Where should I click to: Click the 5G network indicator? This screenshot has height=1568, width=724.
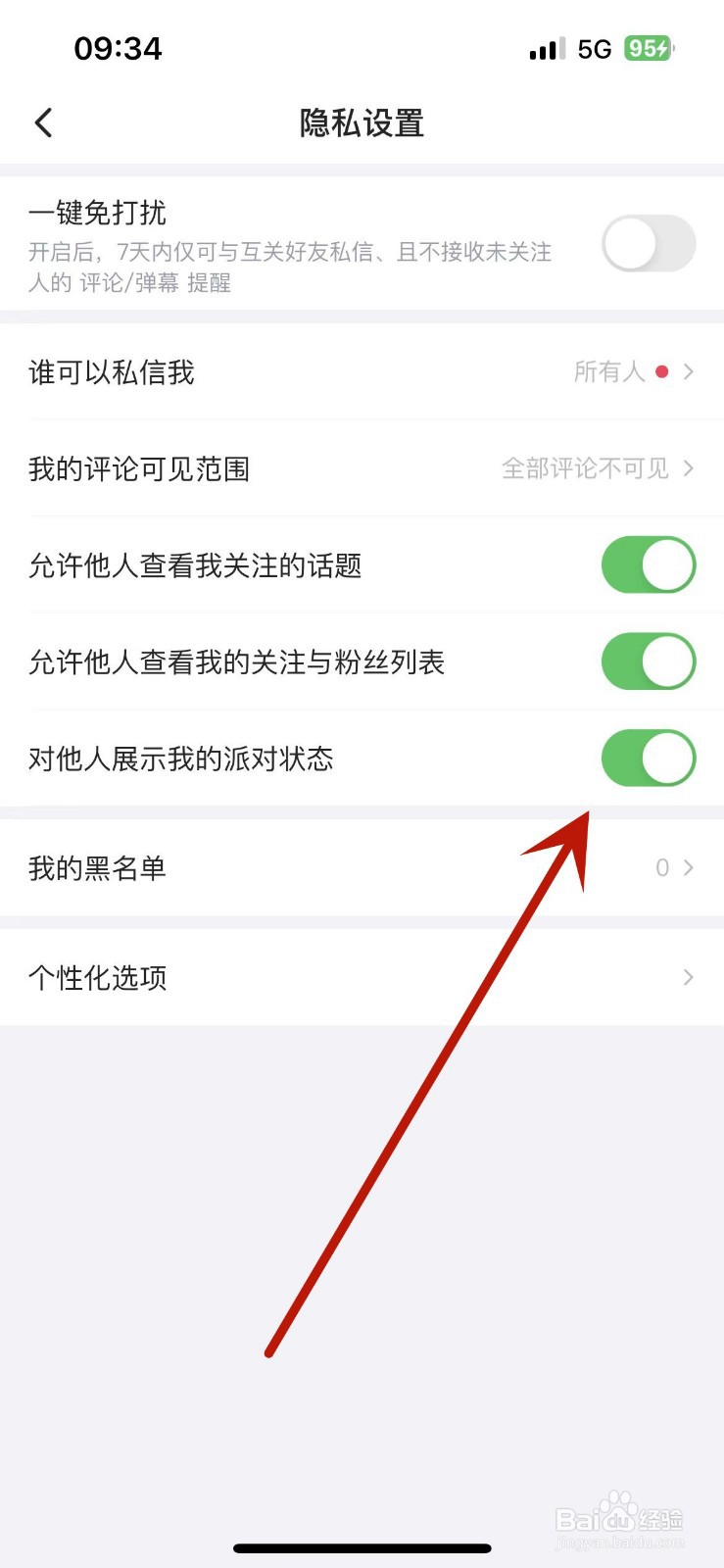tap(598, 48)
